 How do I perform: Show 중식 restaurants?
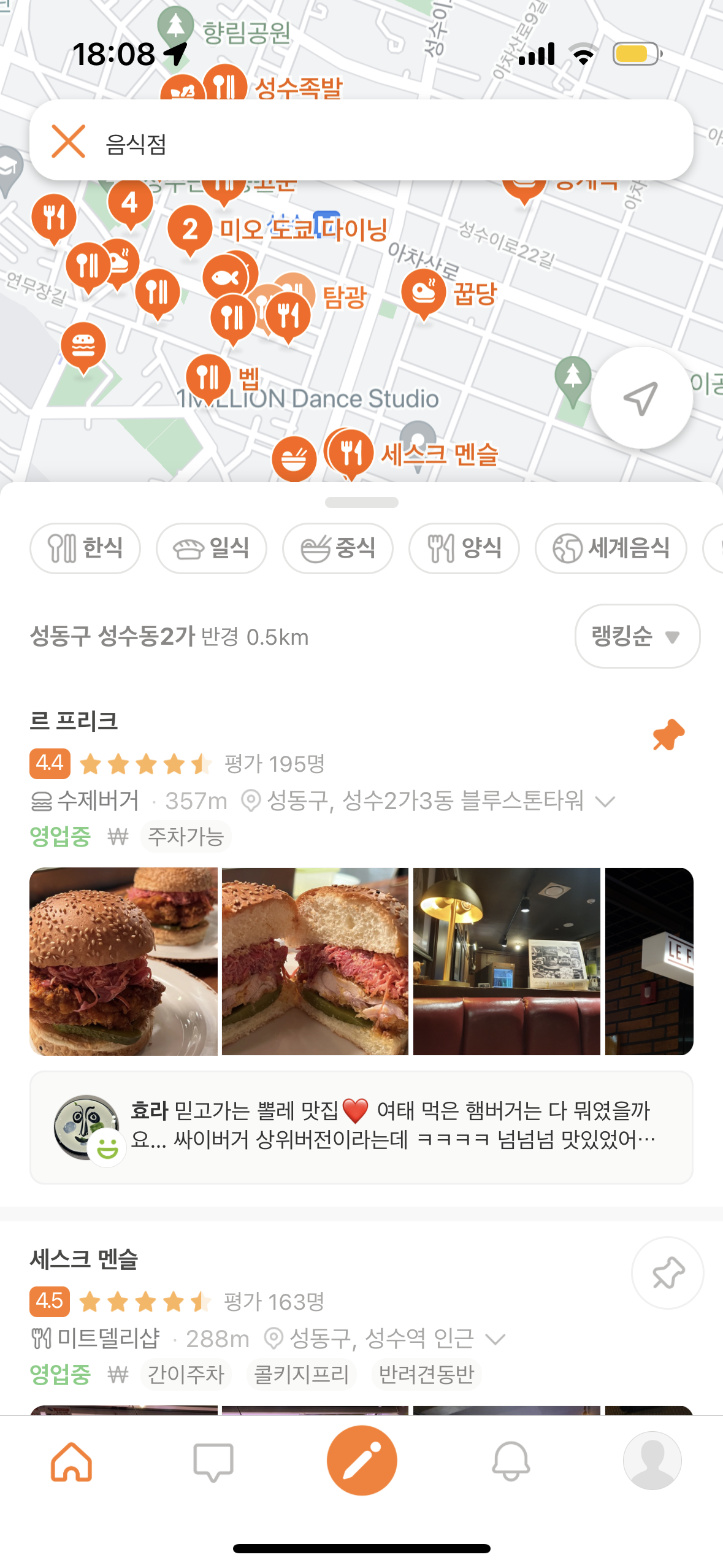tap(338, 548)
